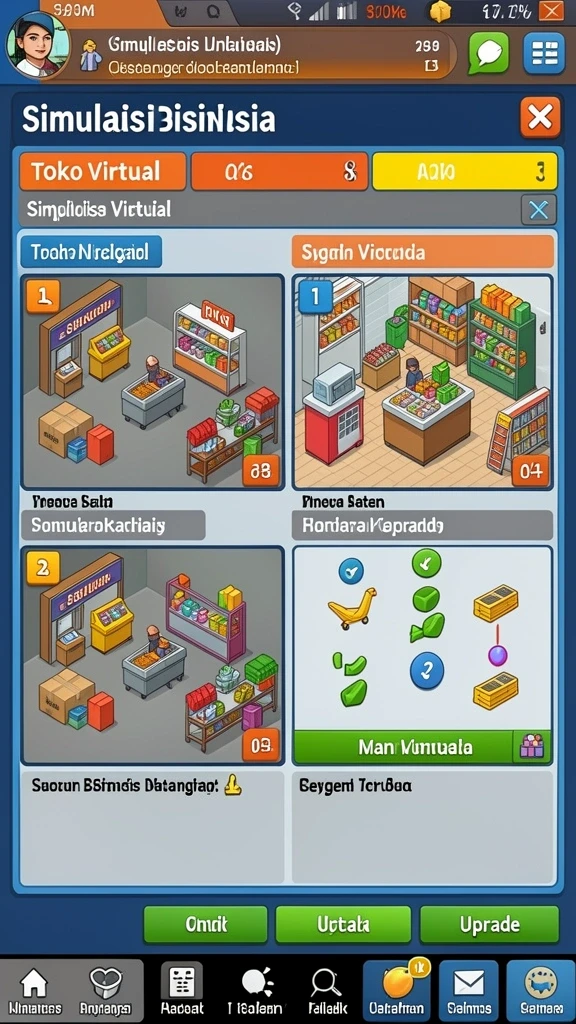Select the blue Toohn category header
The width and height of the screenshot is (576, 1024).
coord(91,251)
